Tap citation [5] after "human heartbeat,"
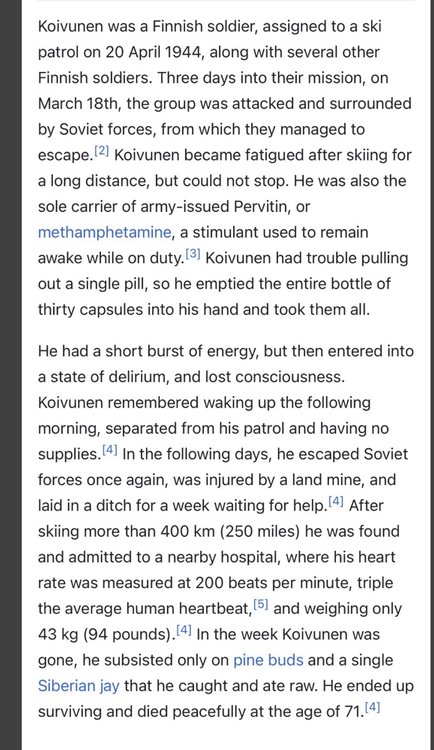Screen dimensions: 434x750 (x=261, y=605)
